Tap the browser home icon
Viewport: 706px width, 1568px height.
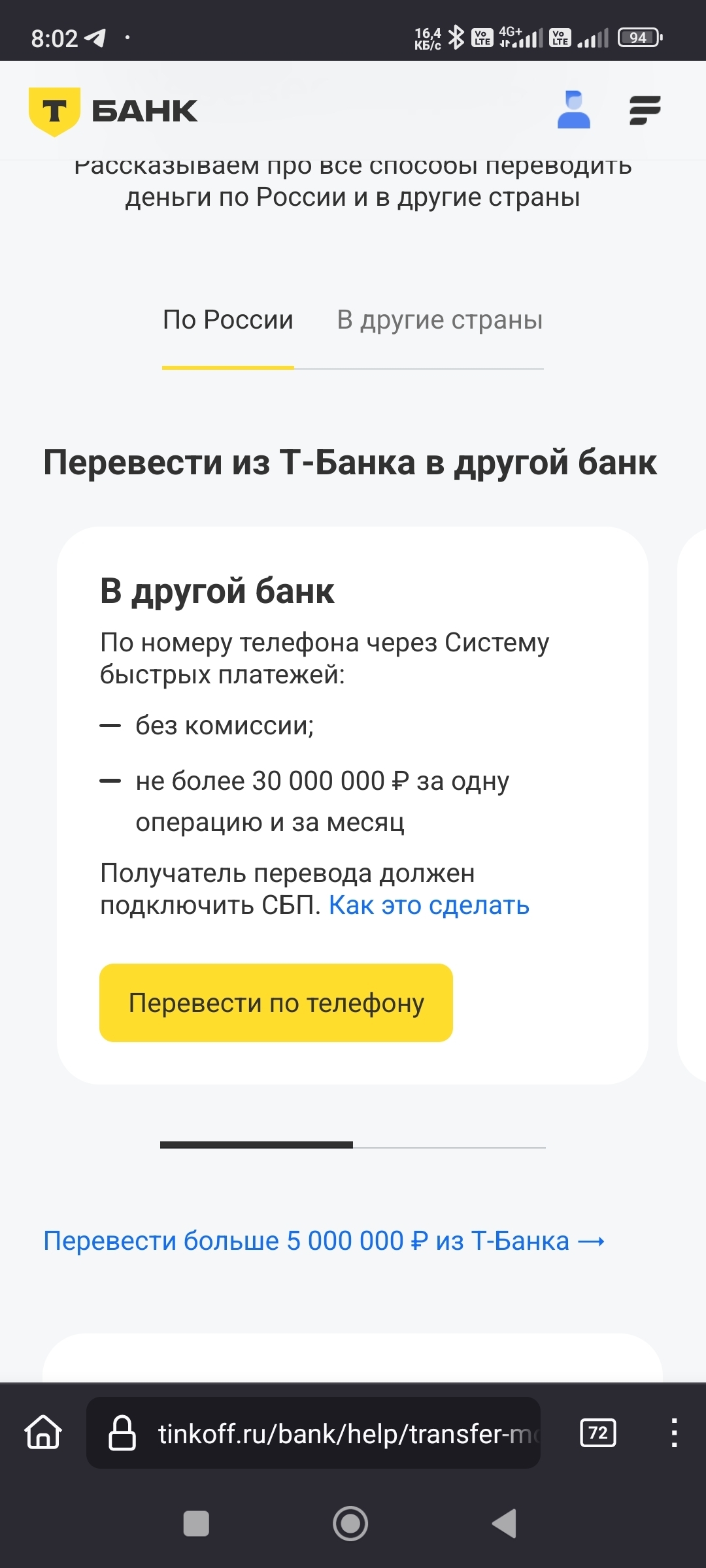click(43, 1433)
